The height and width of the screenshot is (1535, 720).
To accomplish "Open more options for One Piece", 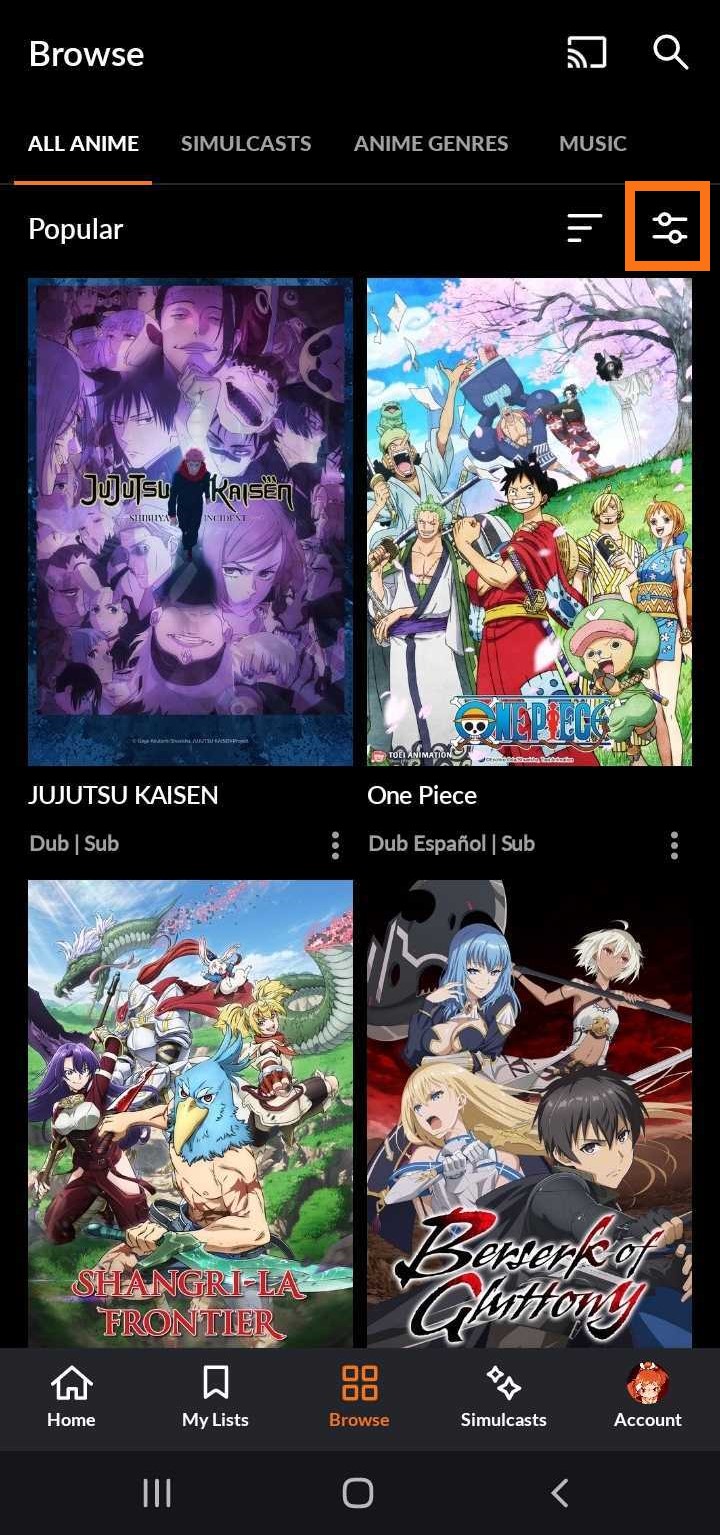I will pos(674,845).
